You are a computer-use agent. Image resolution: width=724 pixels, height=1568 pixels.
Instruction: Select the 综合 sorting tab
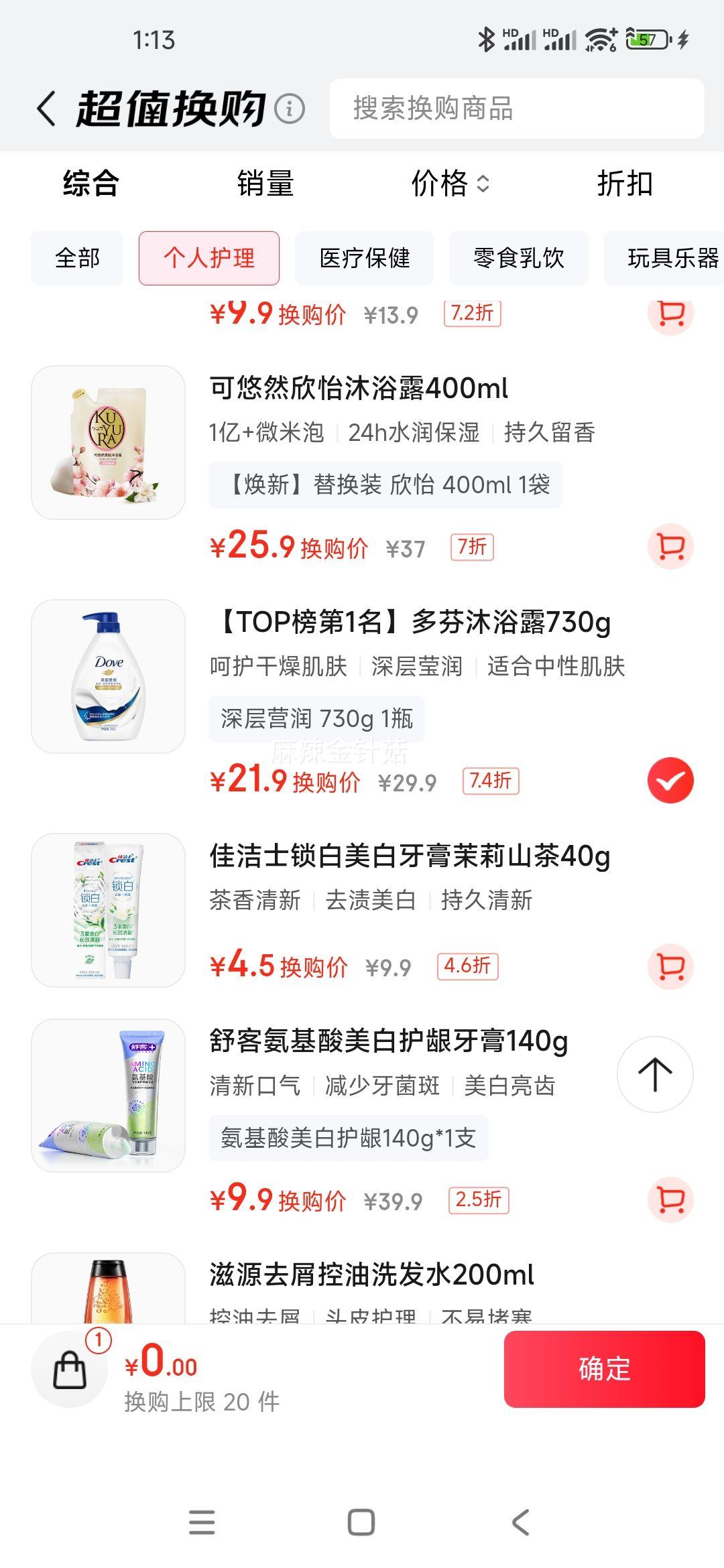pos(89,186)
